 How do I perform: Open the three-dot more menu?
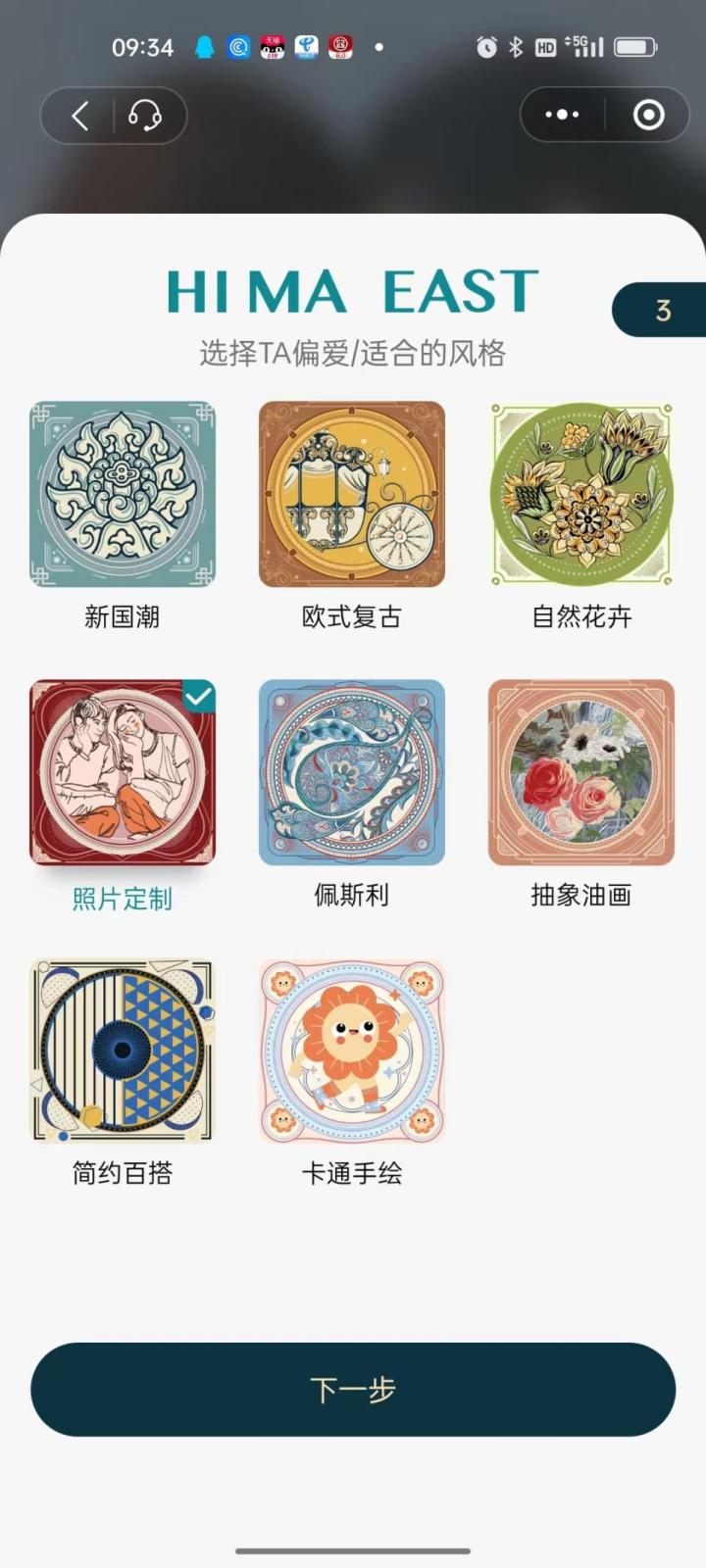pyautogui.click(x=562, y=116)
